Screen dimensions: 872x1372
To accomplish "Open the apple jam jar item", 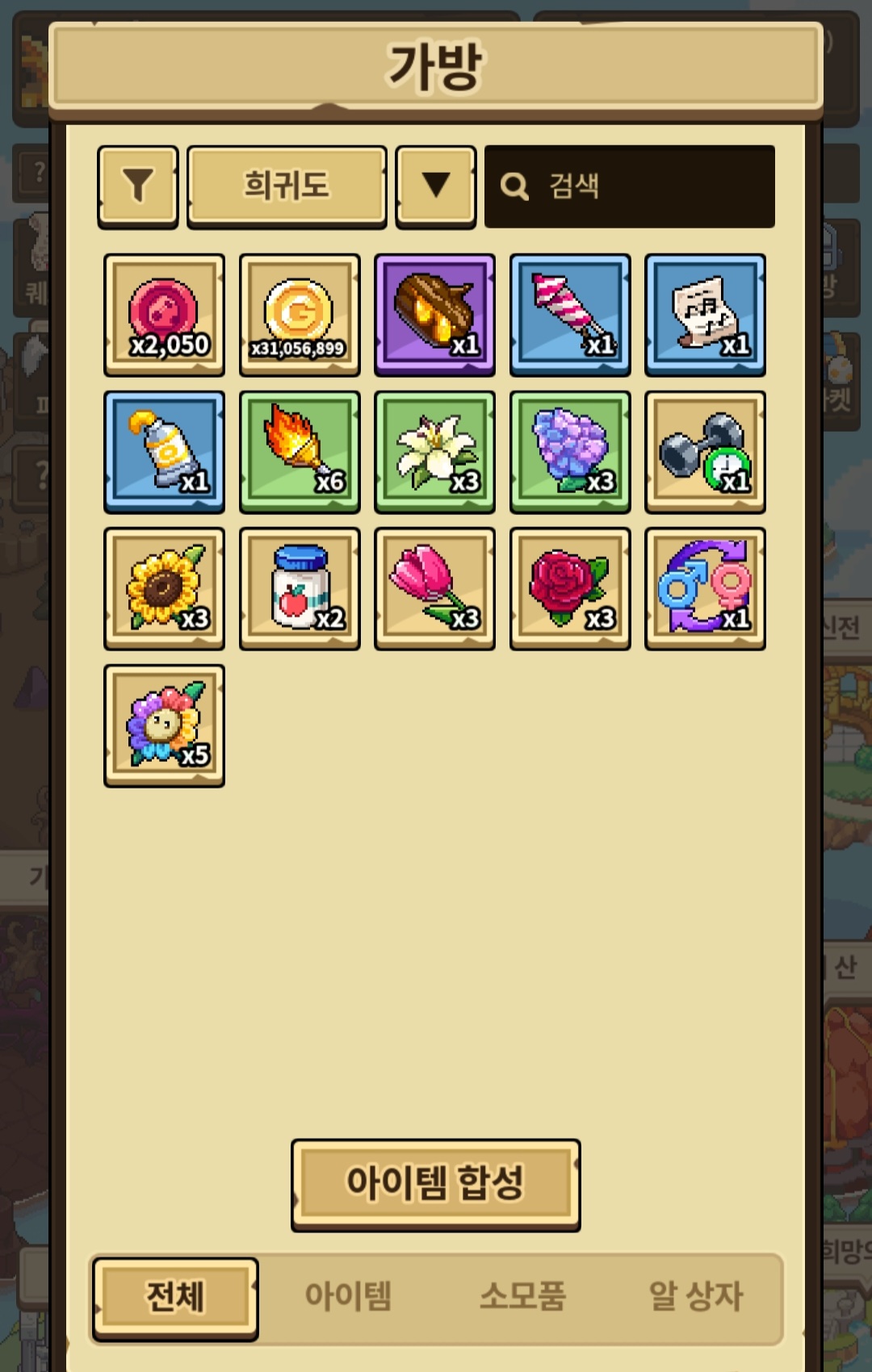I will [300, 589].
